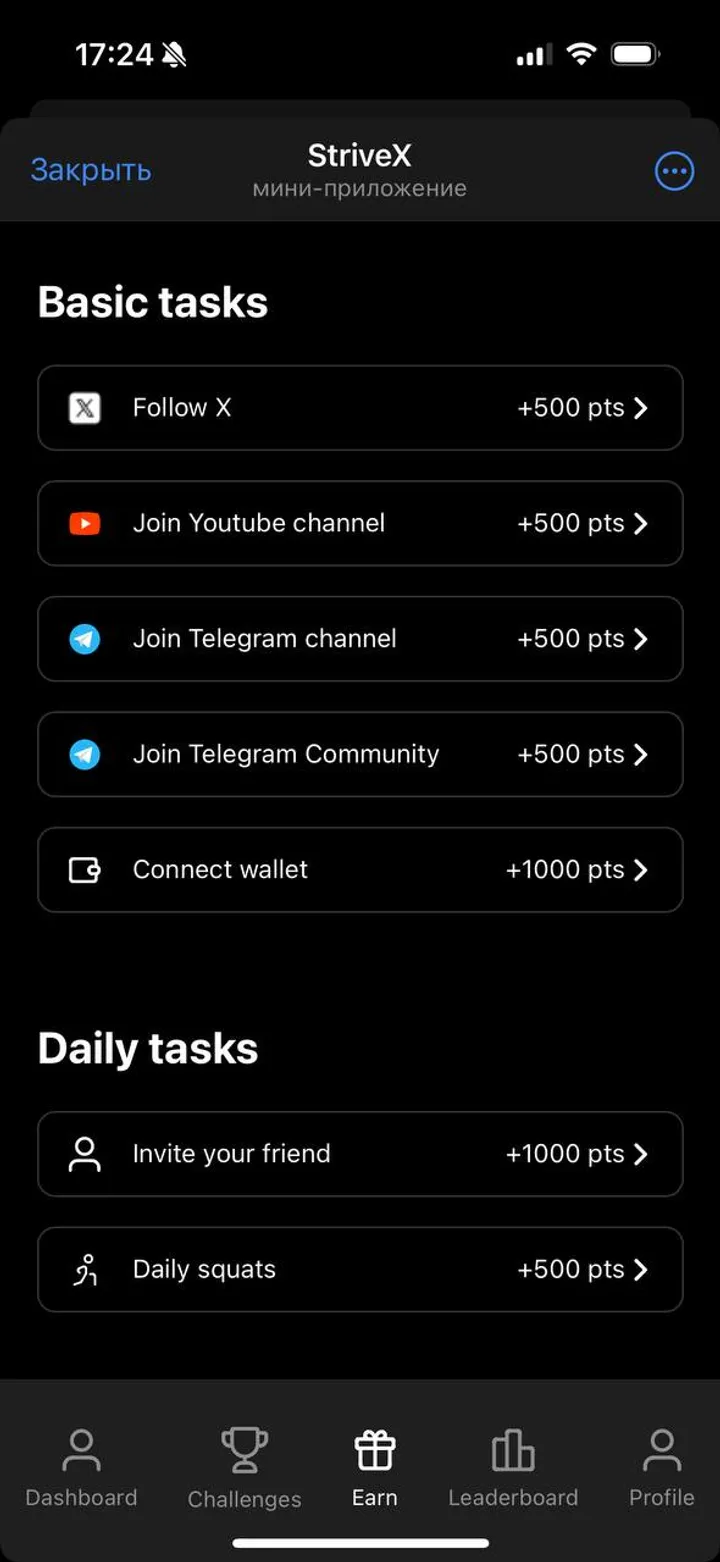Select the X (Twitter) icon on Follow X task
Screen dimensions: 720x1562
click(x=85, y=408)
